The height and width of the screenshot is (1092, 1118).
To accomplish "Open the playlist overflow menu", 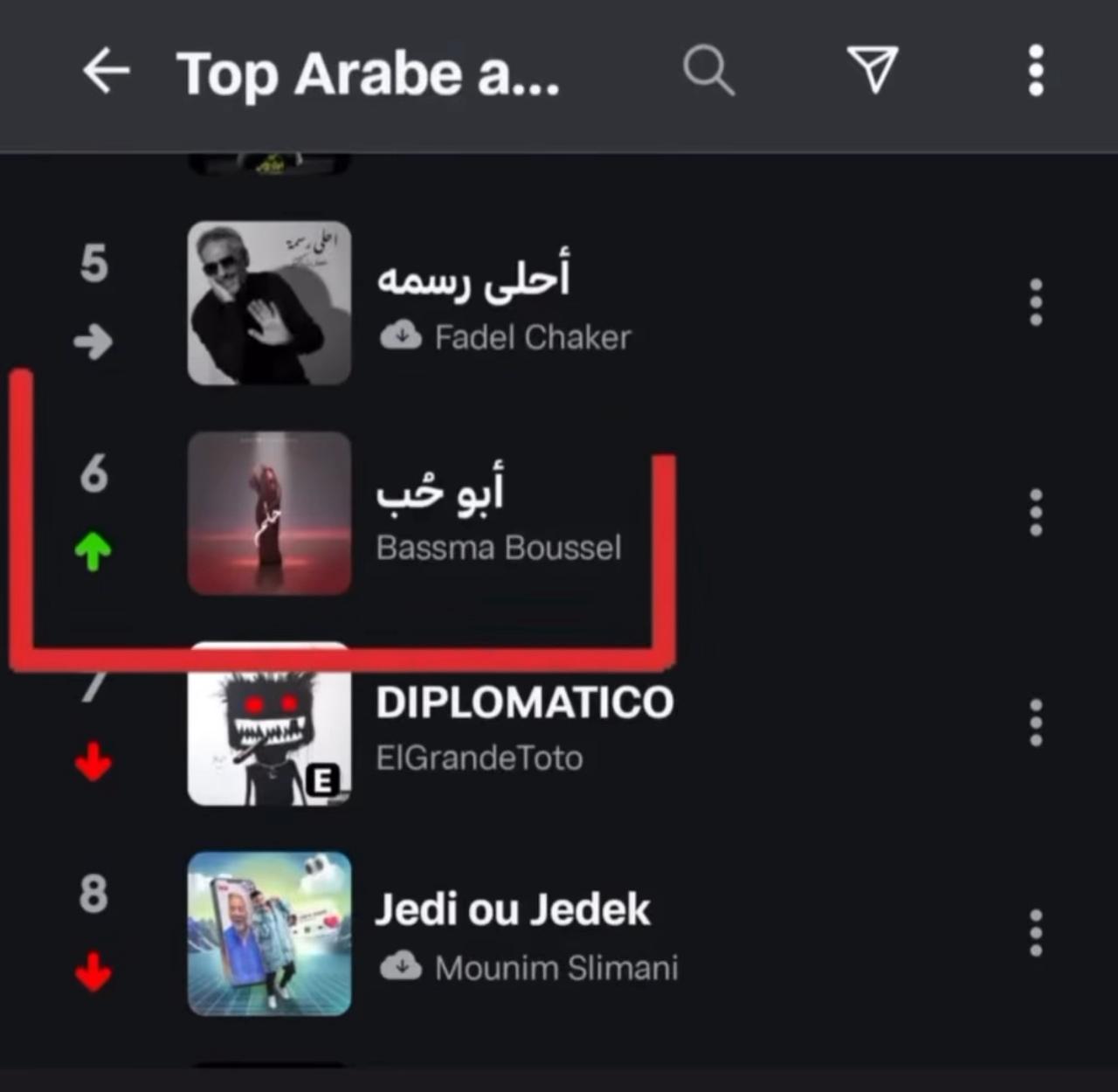I will tap(1036, 71).
